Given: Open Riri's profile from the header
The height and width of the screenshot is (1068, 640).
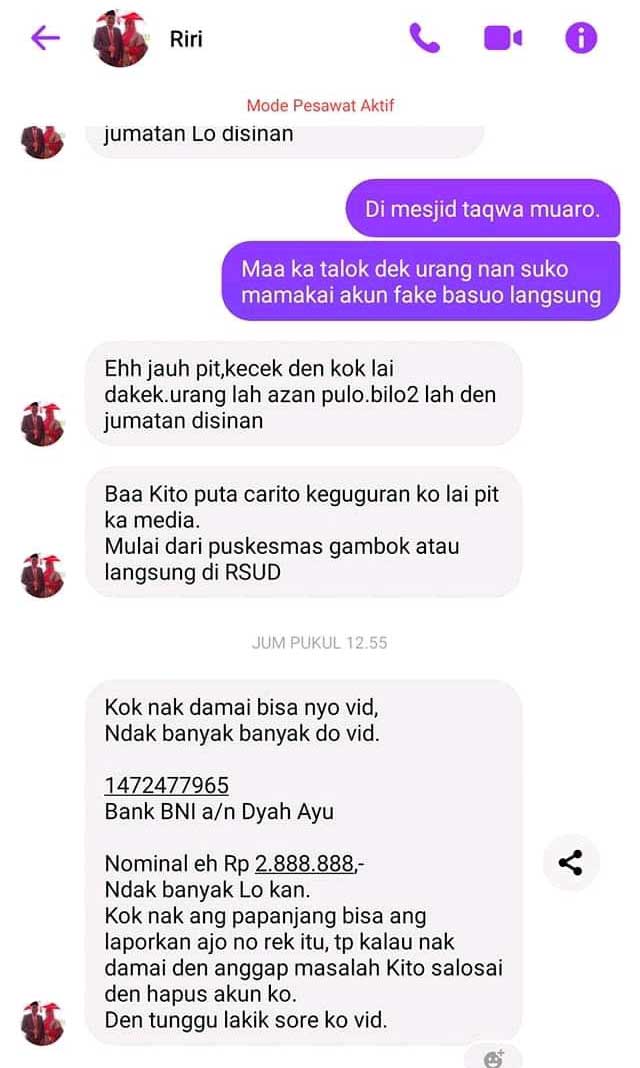Looking at the screenshot, I should [x=122, y=39].
